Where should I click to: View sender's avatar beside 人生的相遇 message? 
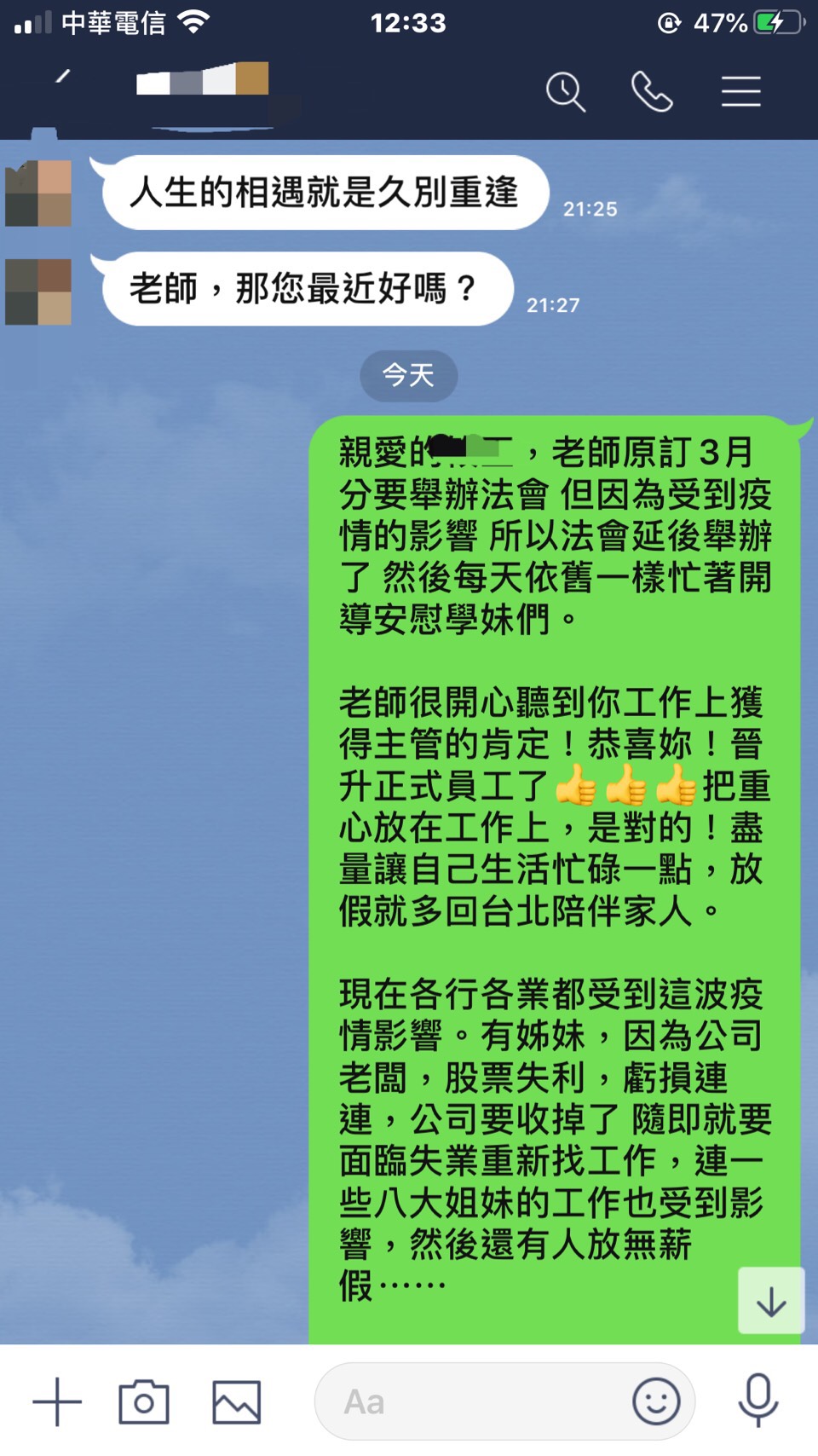point(38,194)
